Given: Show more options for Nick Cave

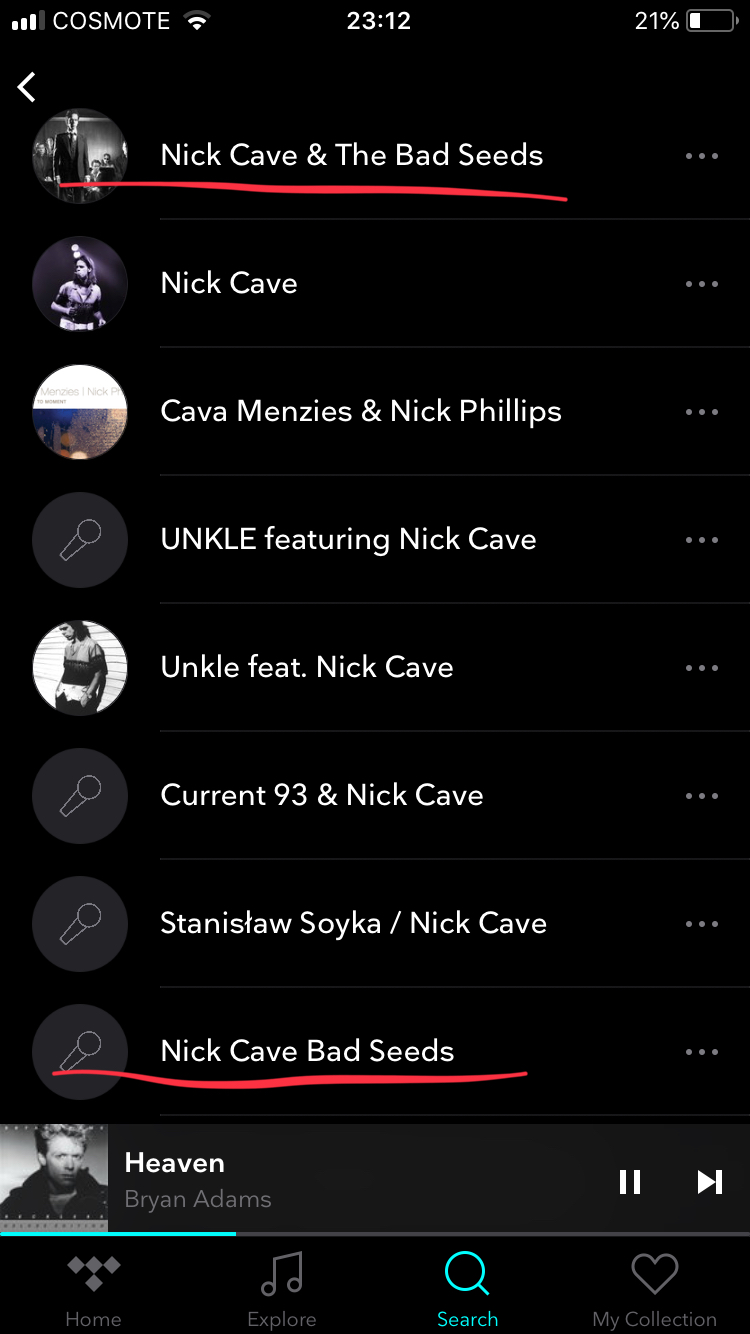Looking at the screenshot, I should click(702, 284).
